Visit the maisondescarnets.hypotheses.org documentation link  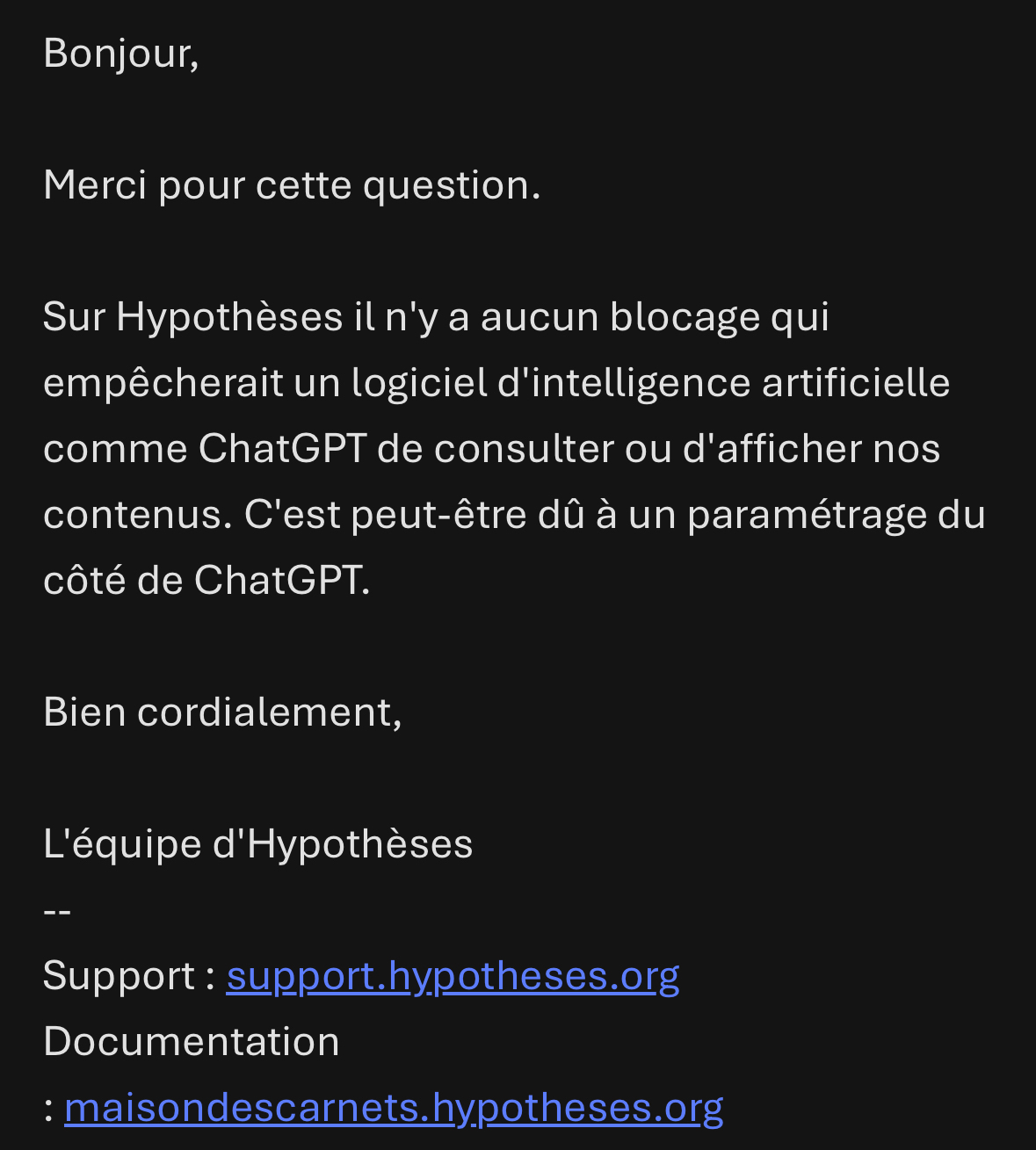(x=394, y=1107)
